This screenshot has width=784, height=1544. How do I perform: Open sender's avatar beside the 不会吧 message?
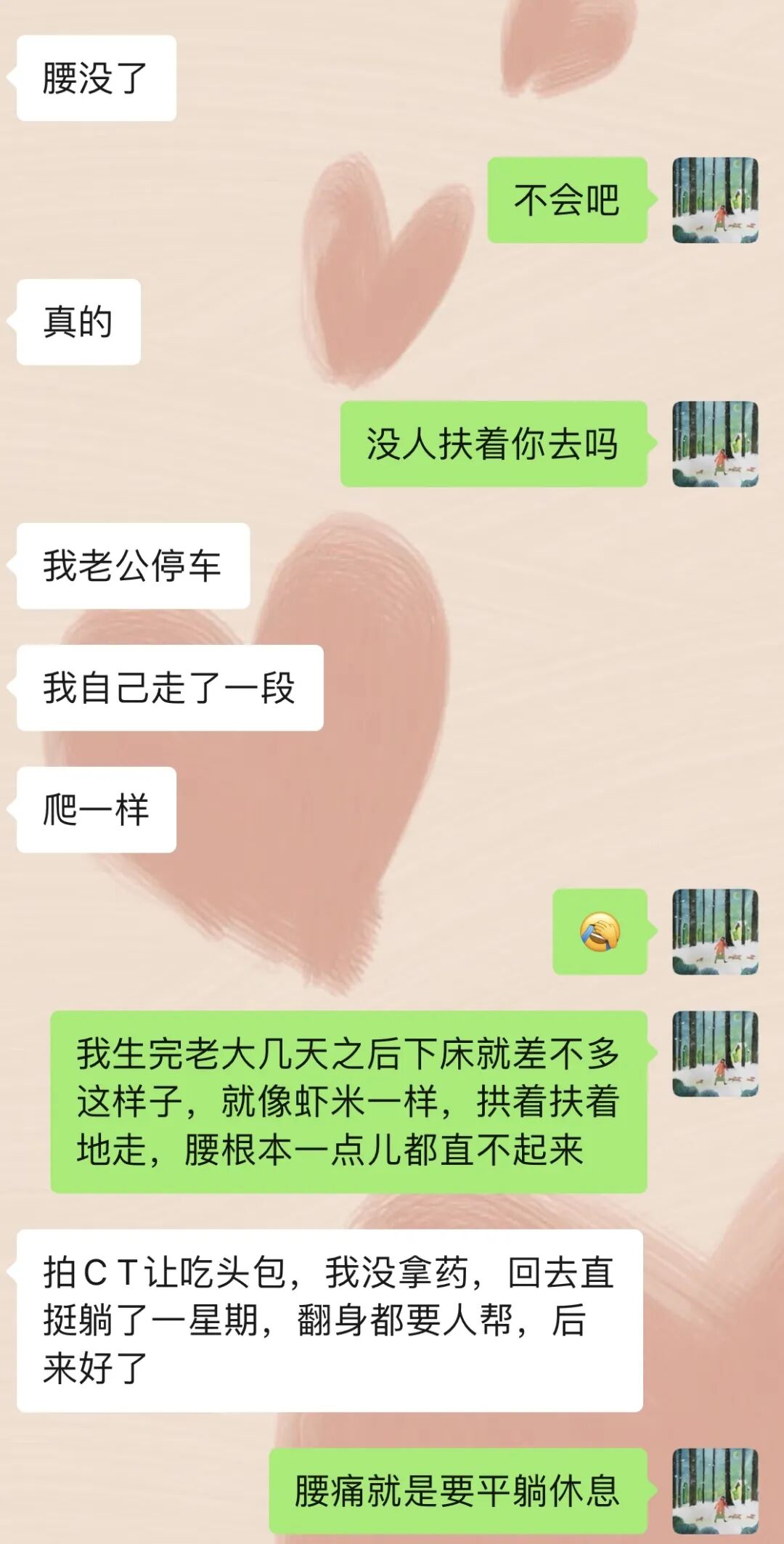coord(715,200)
